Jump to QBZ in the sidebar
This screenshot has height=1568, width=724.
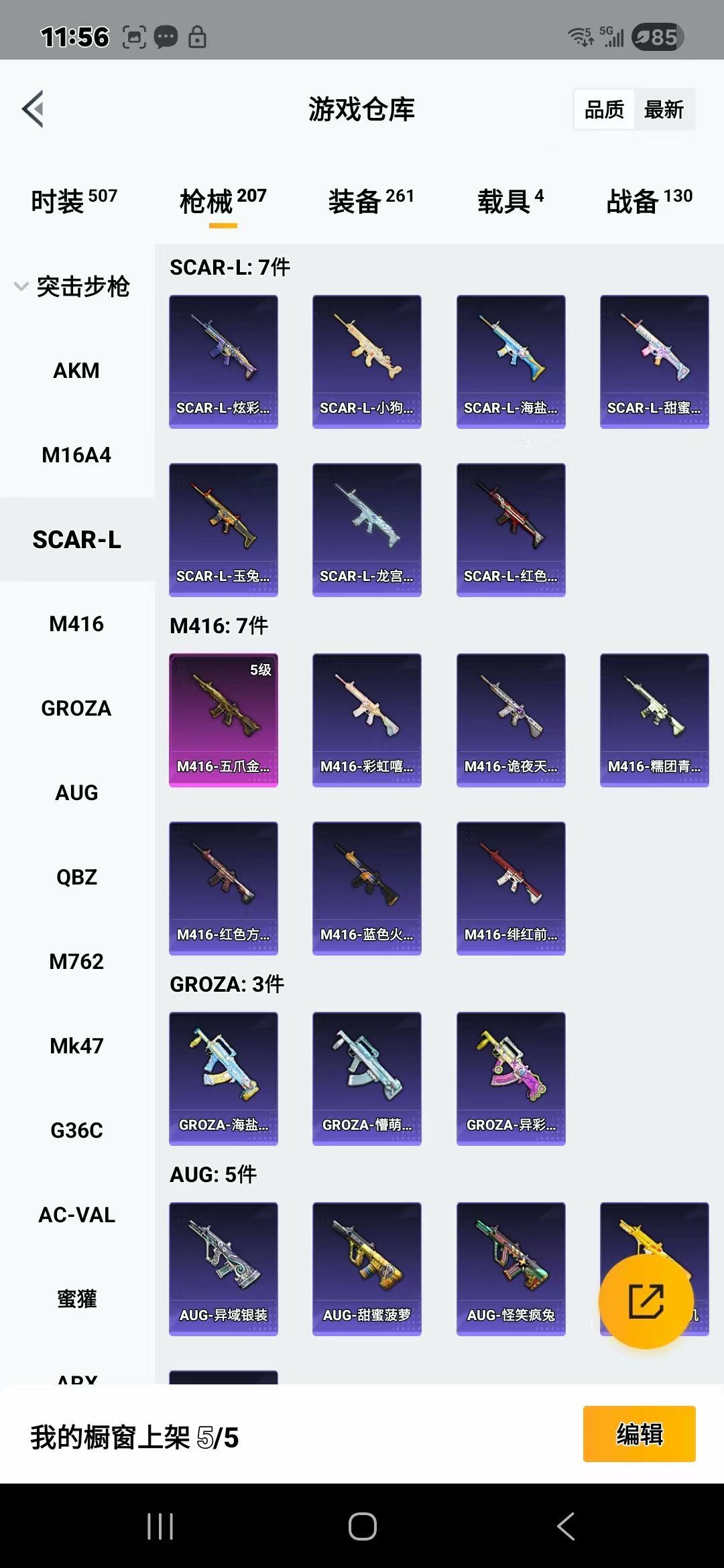point(76,877)
